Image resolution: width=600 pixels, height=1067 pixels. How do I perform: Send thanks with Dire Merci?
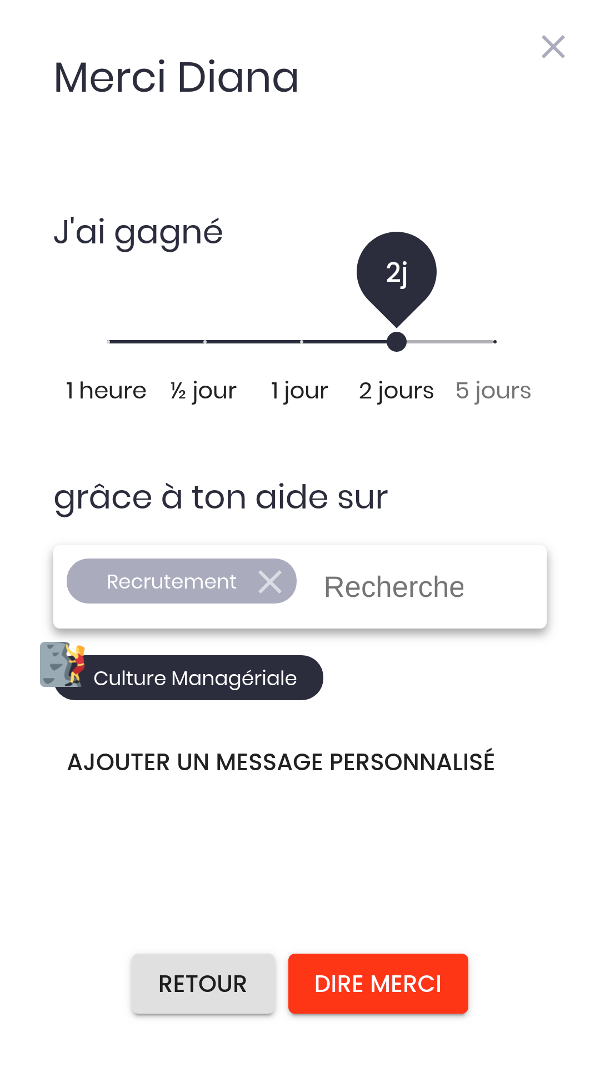pos(378,984)
